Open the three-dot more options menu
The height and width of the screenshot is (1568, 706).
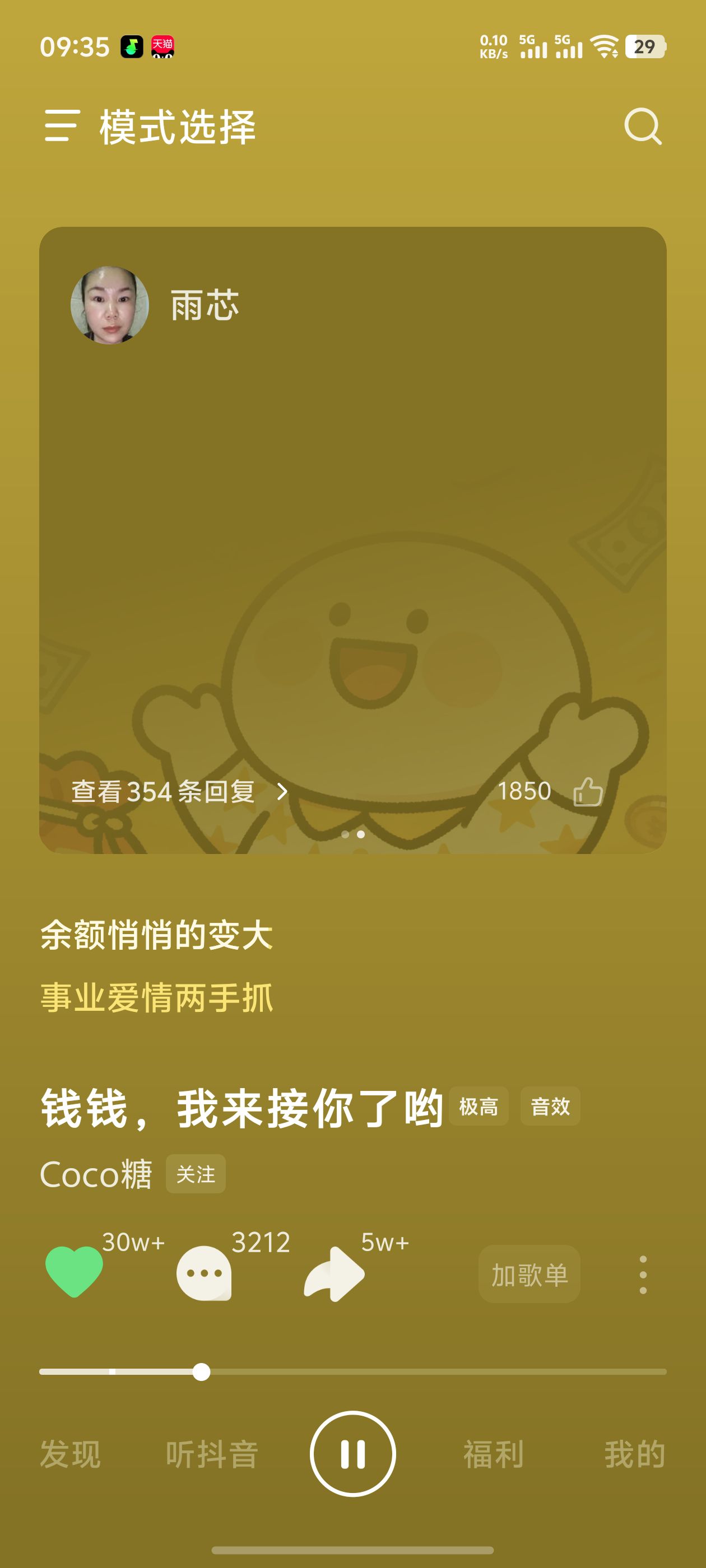pyautogui.click(x=643, y=1274)
